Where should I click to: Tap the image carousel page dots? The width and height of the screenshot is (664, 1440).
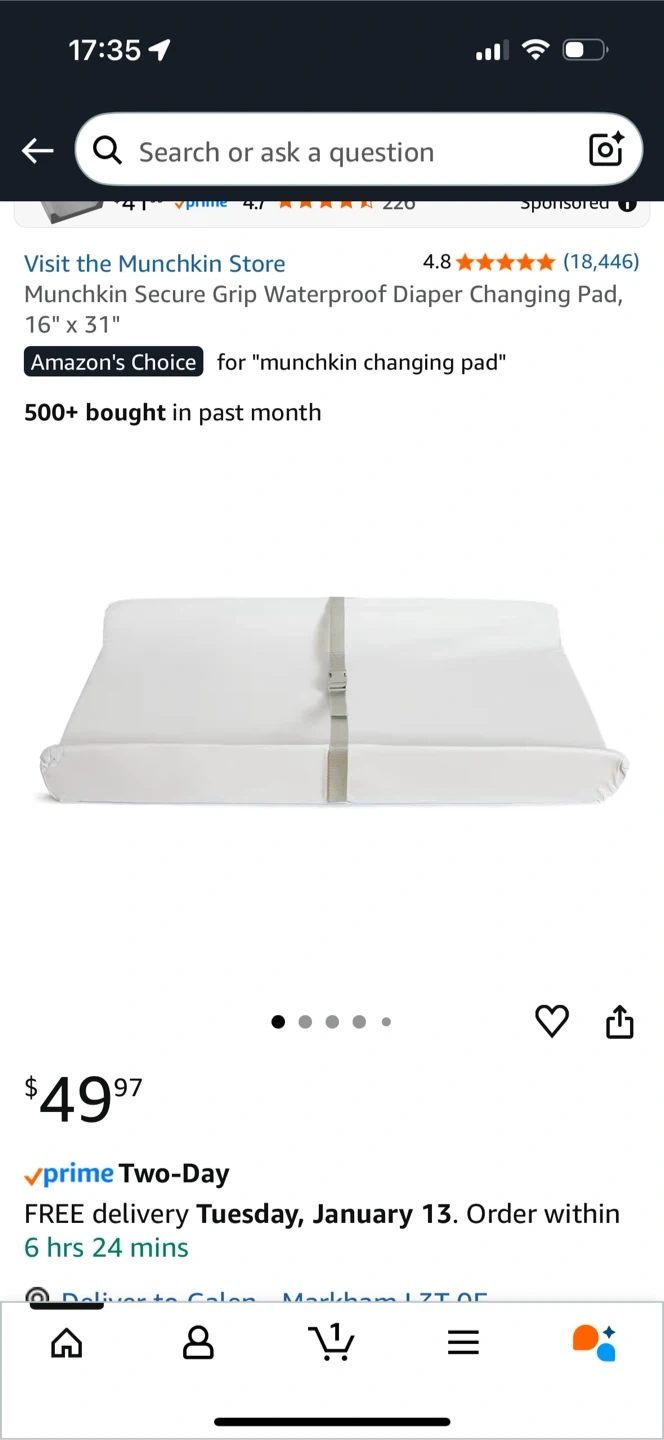(332, 1021)
